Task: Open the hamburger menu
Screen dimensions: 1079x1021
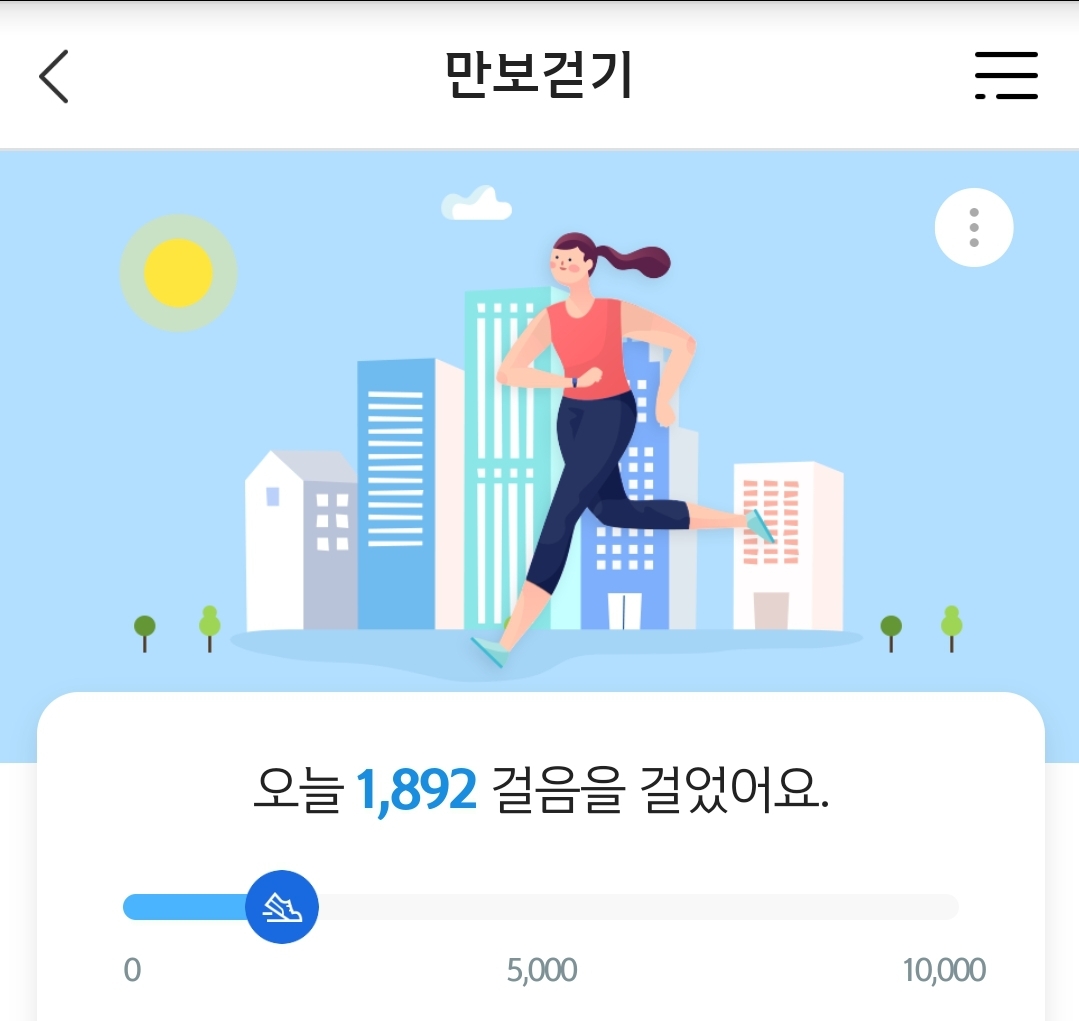Action: click(1006, 76)
